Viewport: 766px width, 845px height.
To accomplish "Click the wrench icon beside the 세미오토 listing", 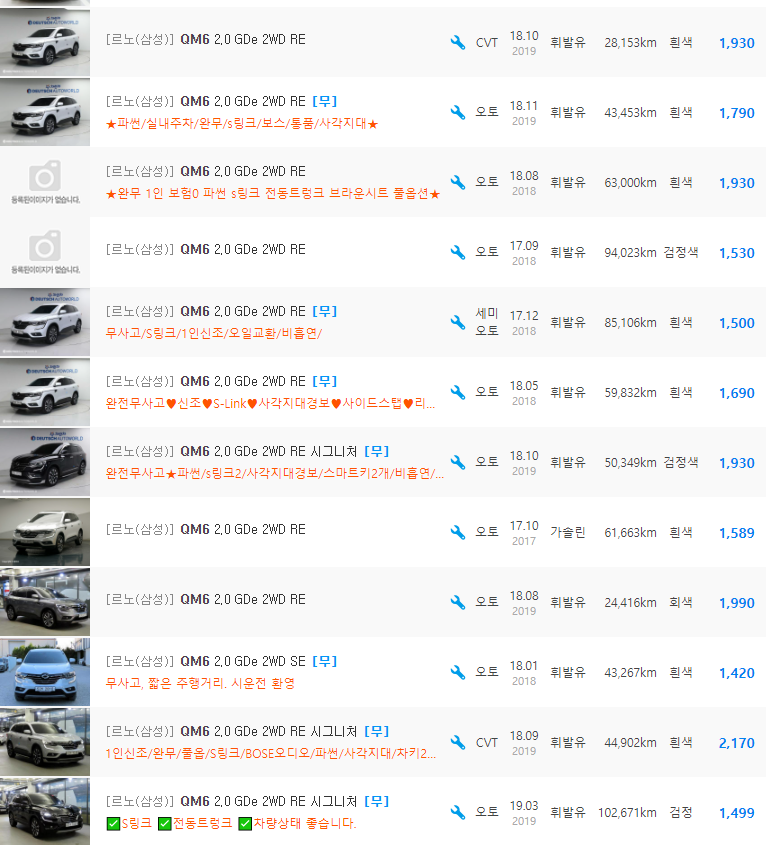I will [x=457, y=322].
